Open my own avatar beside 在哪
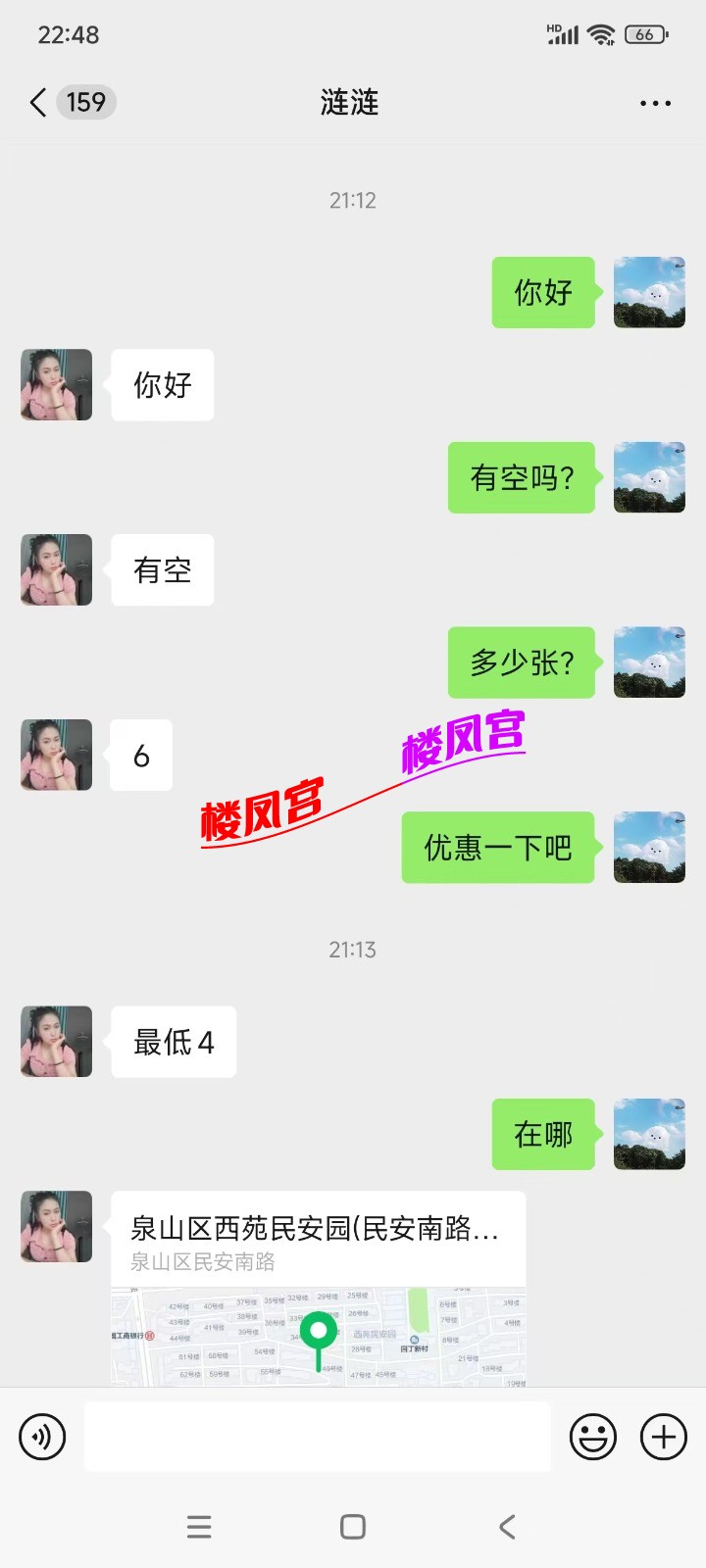 pyautogui.click(x=649, y=1134)
